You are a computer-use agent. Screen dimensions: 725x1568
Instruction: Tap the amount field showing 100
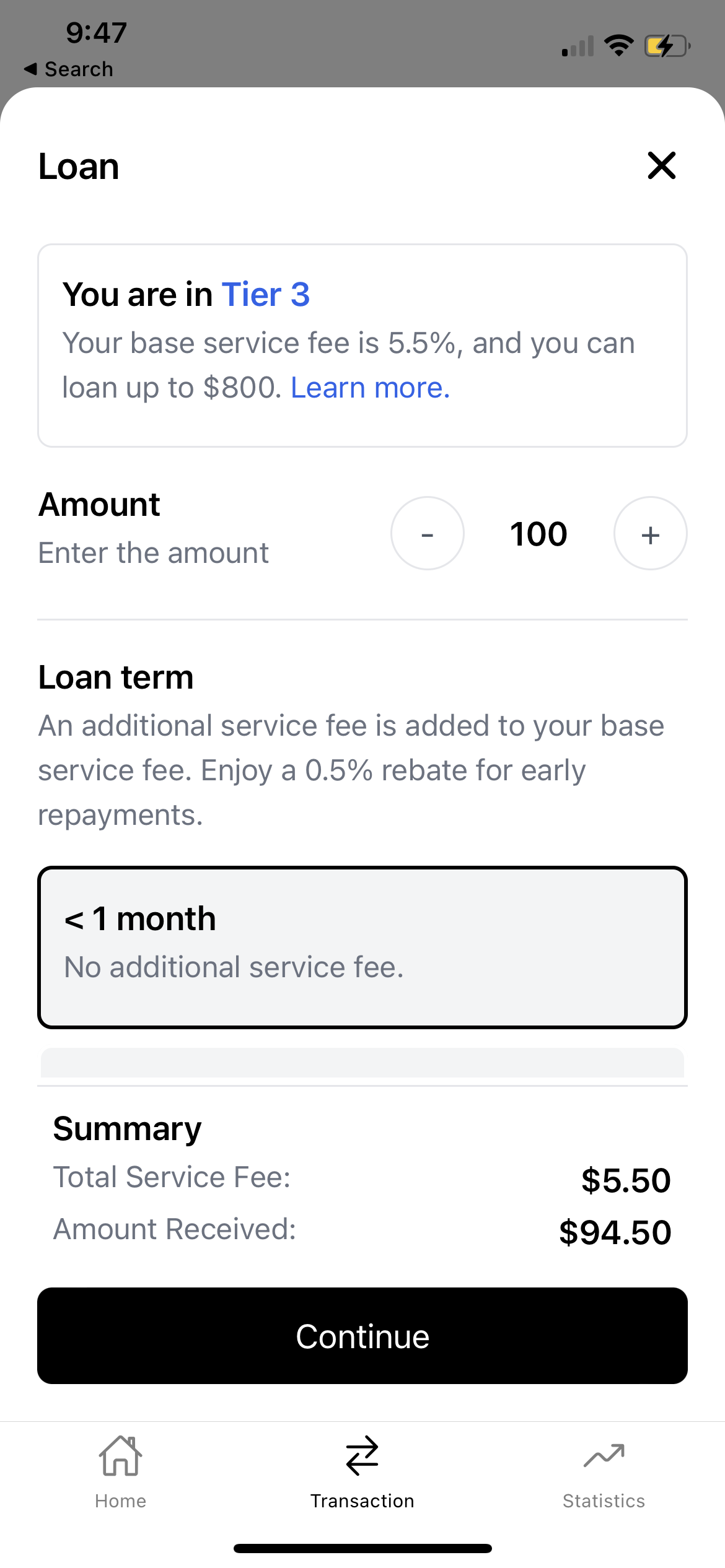[x=538, y=534]
